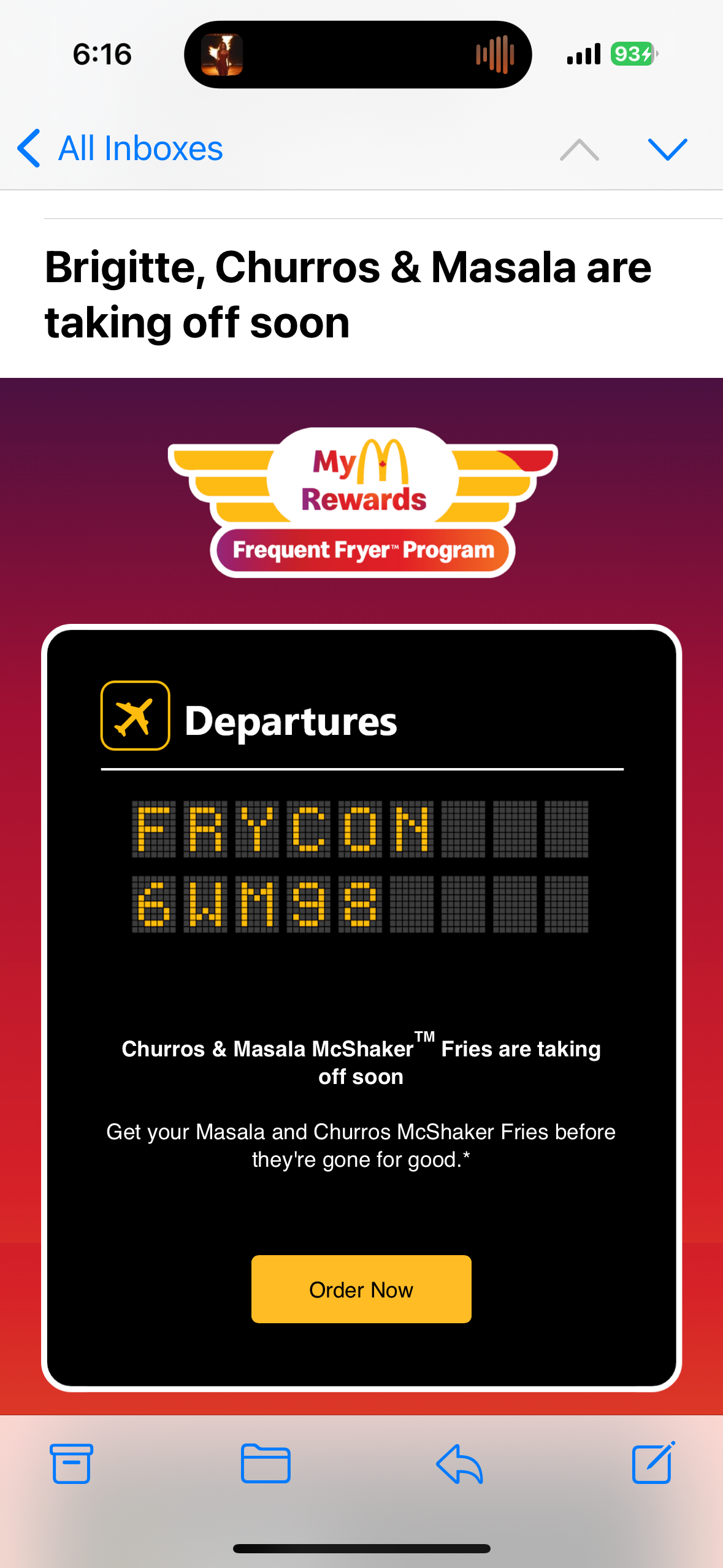Go back to All Inboxes
This screenshot has width=723, height=1568.
coord(120,148)
